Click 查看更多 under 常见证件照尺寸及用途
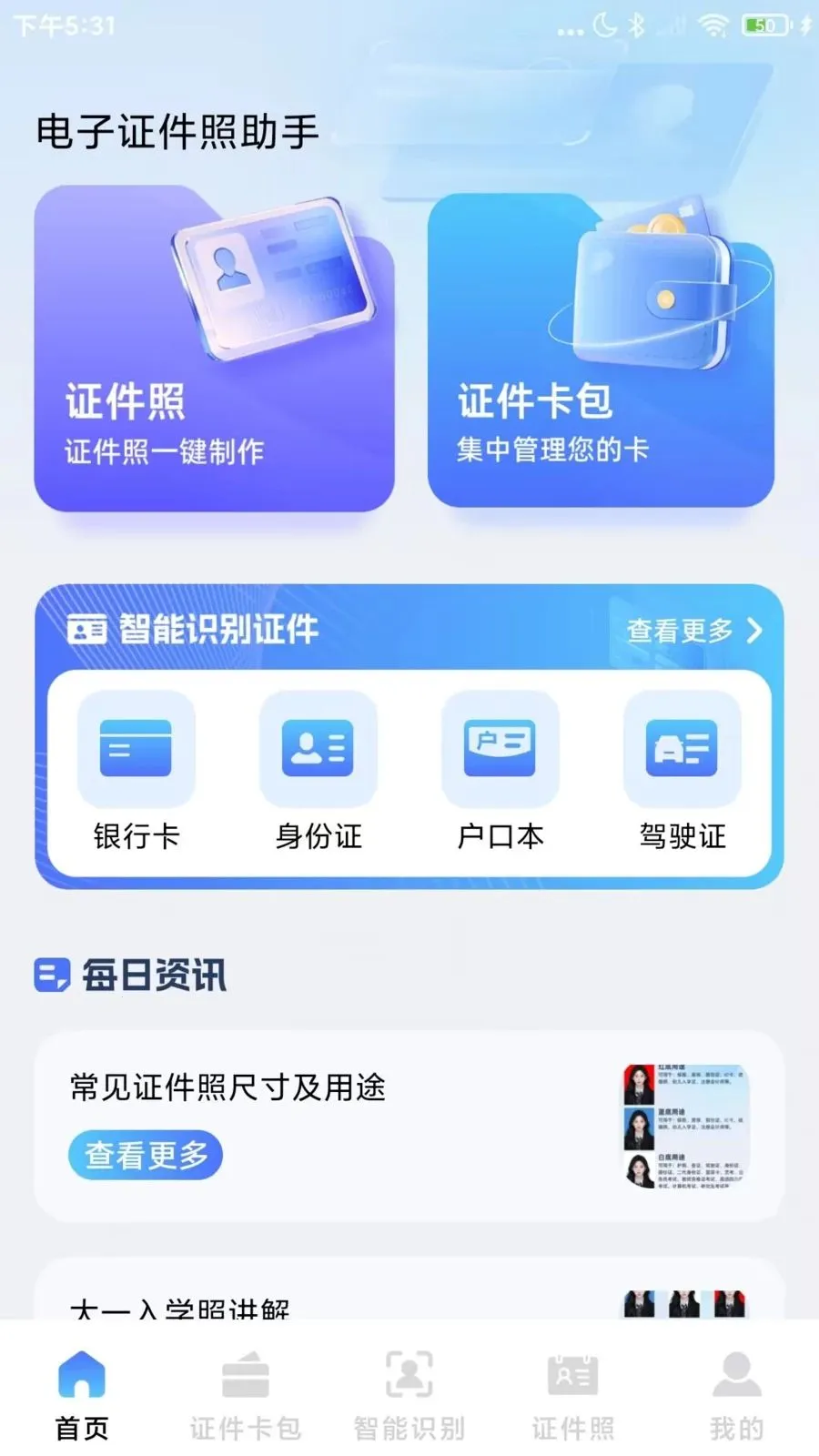819x1456 pixels. (x=145, y=1154)
